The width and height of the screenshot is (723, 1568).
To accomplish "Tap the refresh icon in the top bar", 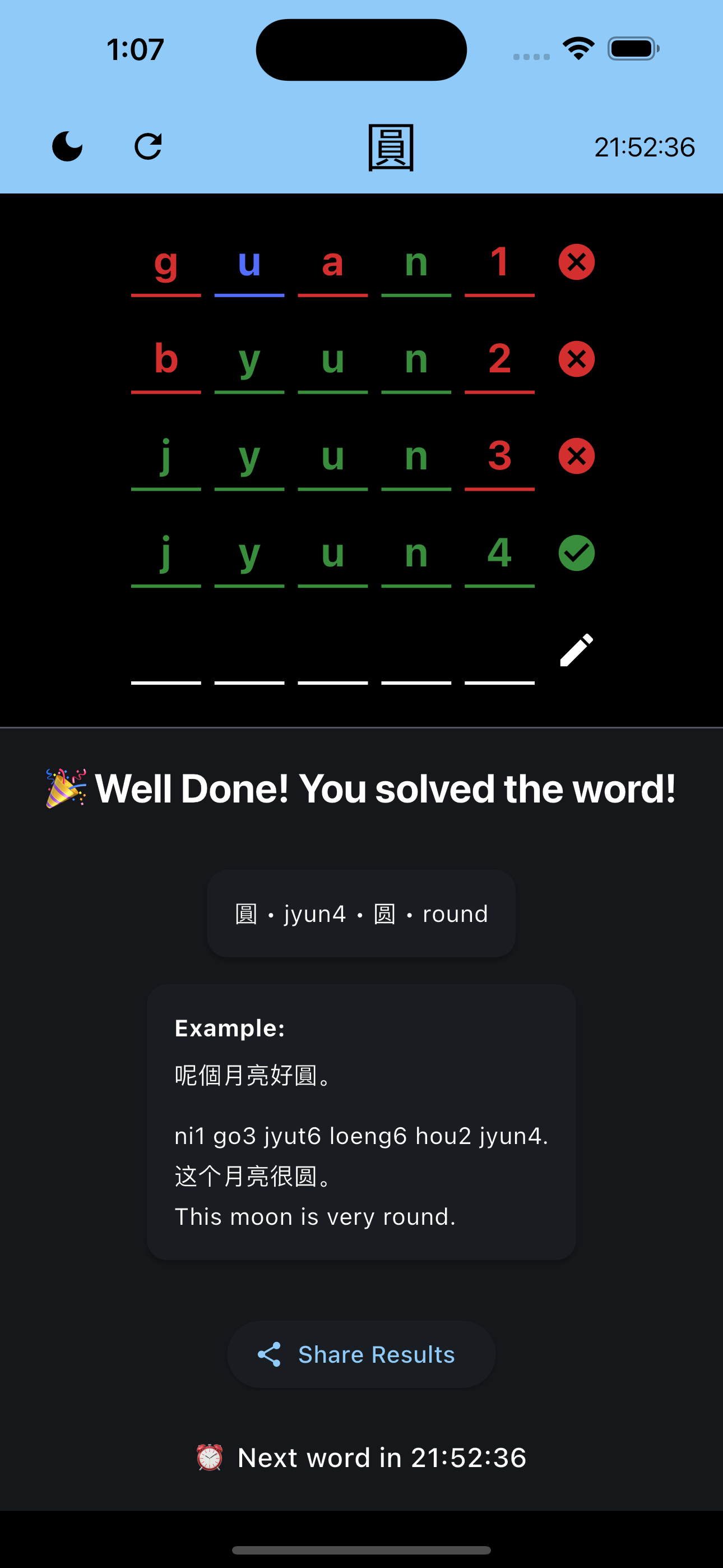I will tap(148, 147).
